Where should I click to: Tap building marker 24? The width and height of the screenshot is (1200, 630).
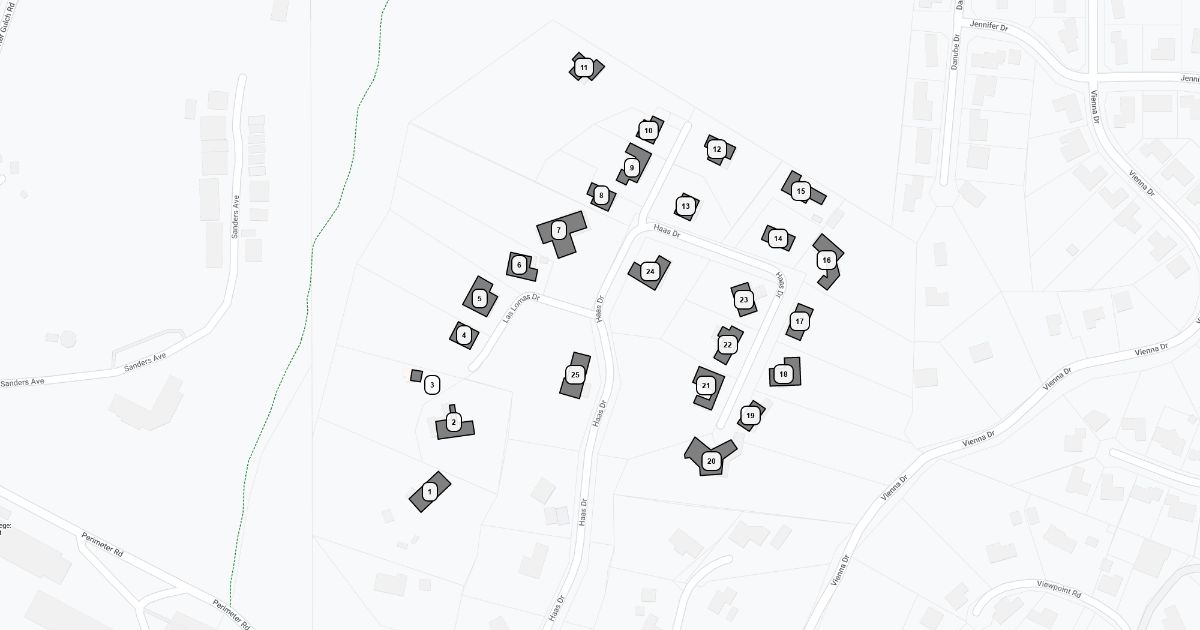650,271
